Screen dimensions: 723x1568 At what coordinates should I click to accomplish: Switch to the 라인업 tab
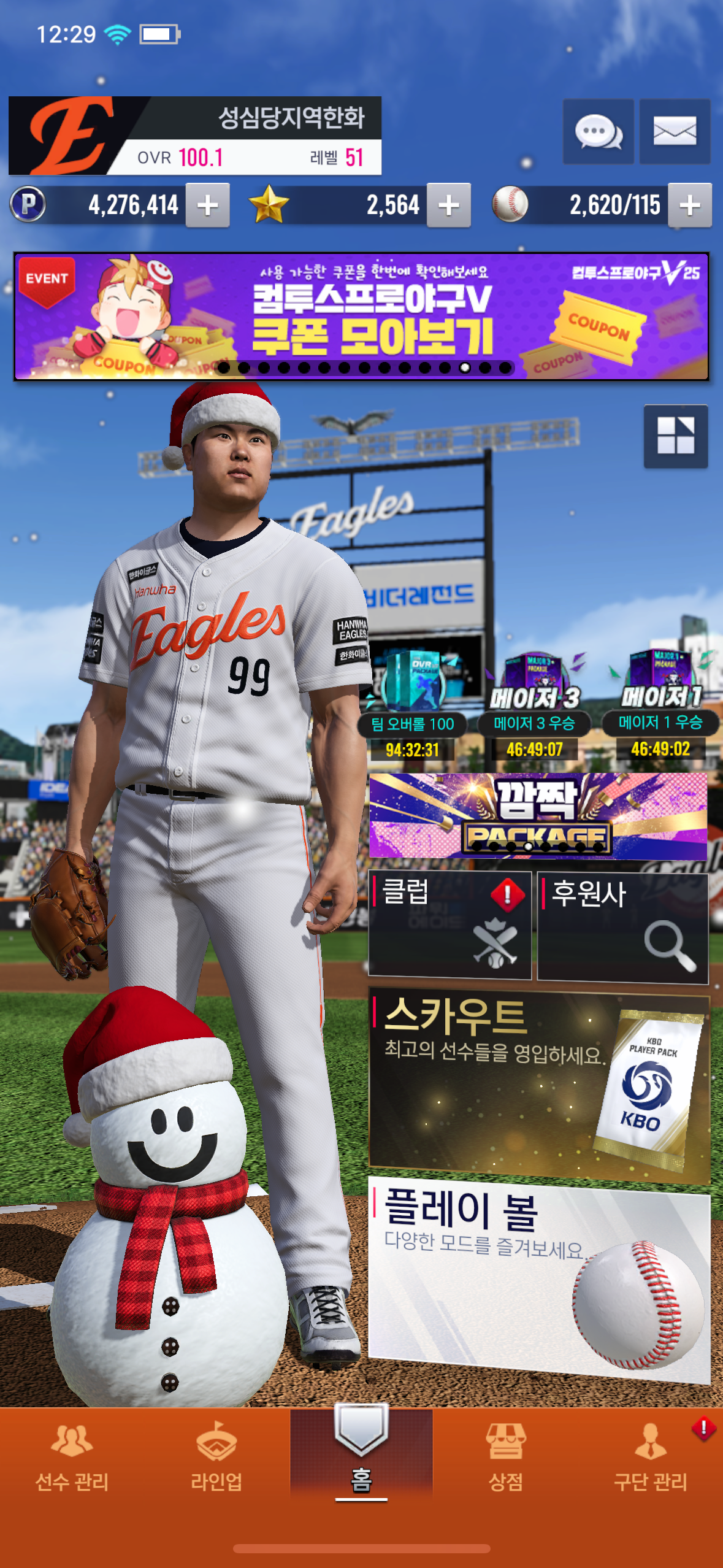(x=216, y=1459)
